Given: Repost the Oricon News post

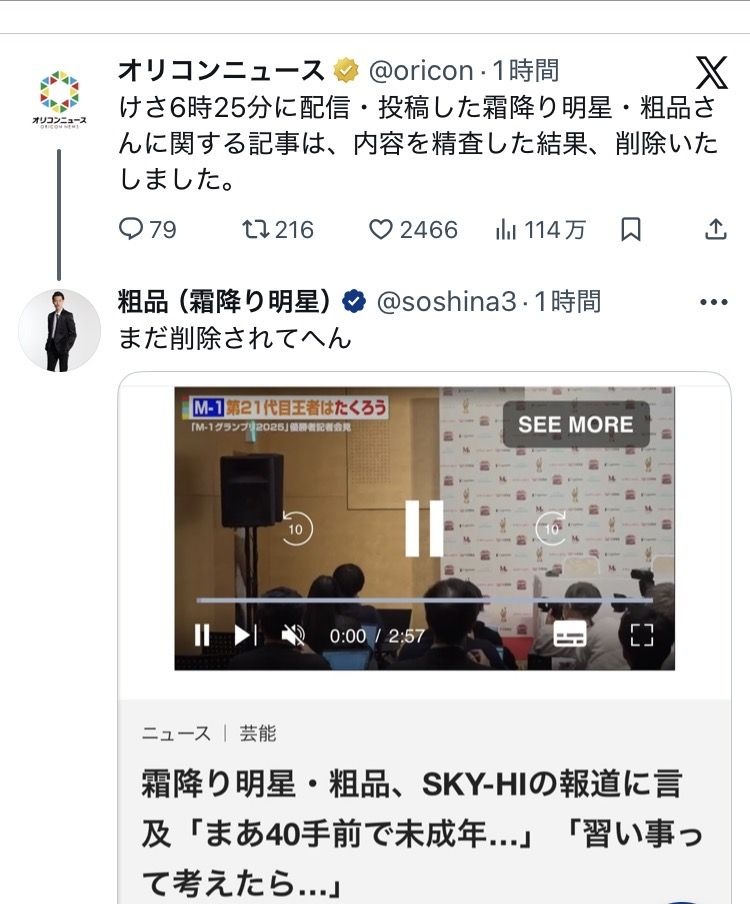Looking at the screenshot, I should point(255,230).
